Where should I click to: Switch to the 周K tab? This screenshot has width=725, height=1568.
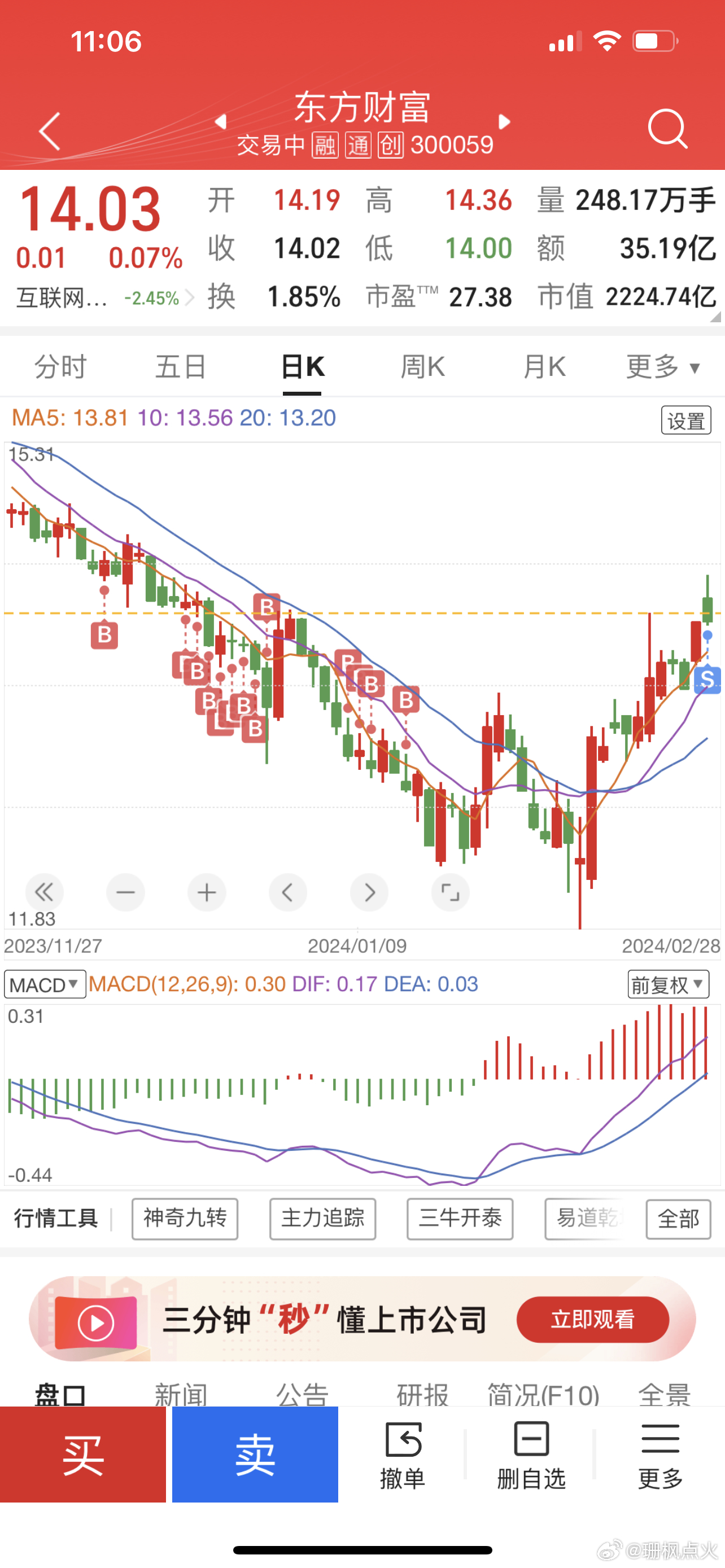[422, 367]
